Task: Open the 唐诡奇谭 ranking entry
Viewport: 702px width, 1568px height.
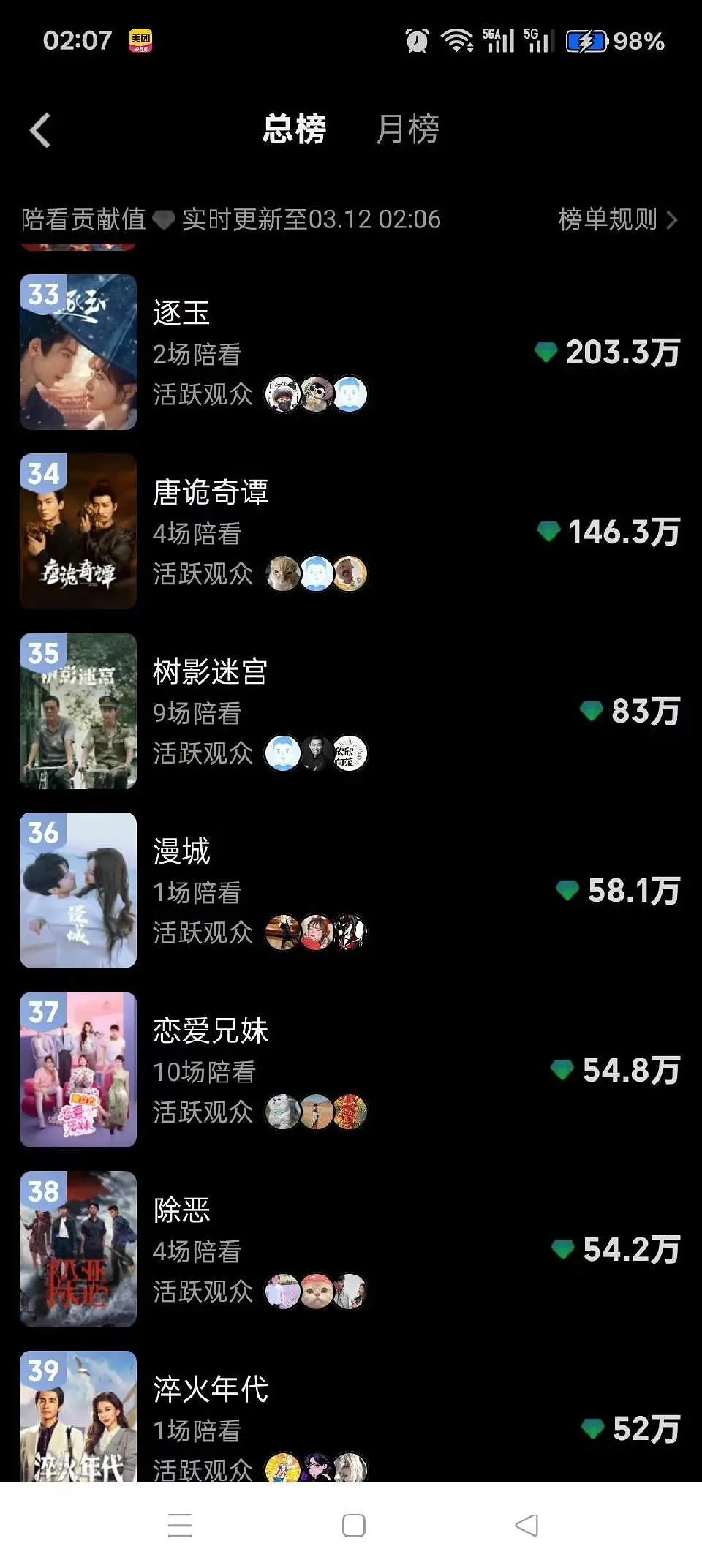Action: (212, 492)
